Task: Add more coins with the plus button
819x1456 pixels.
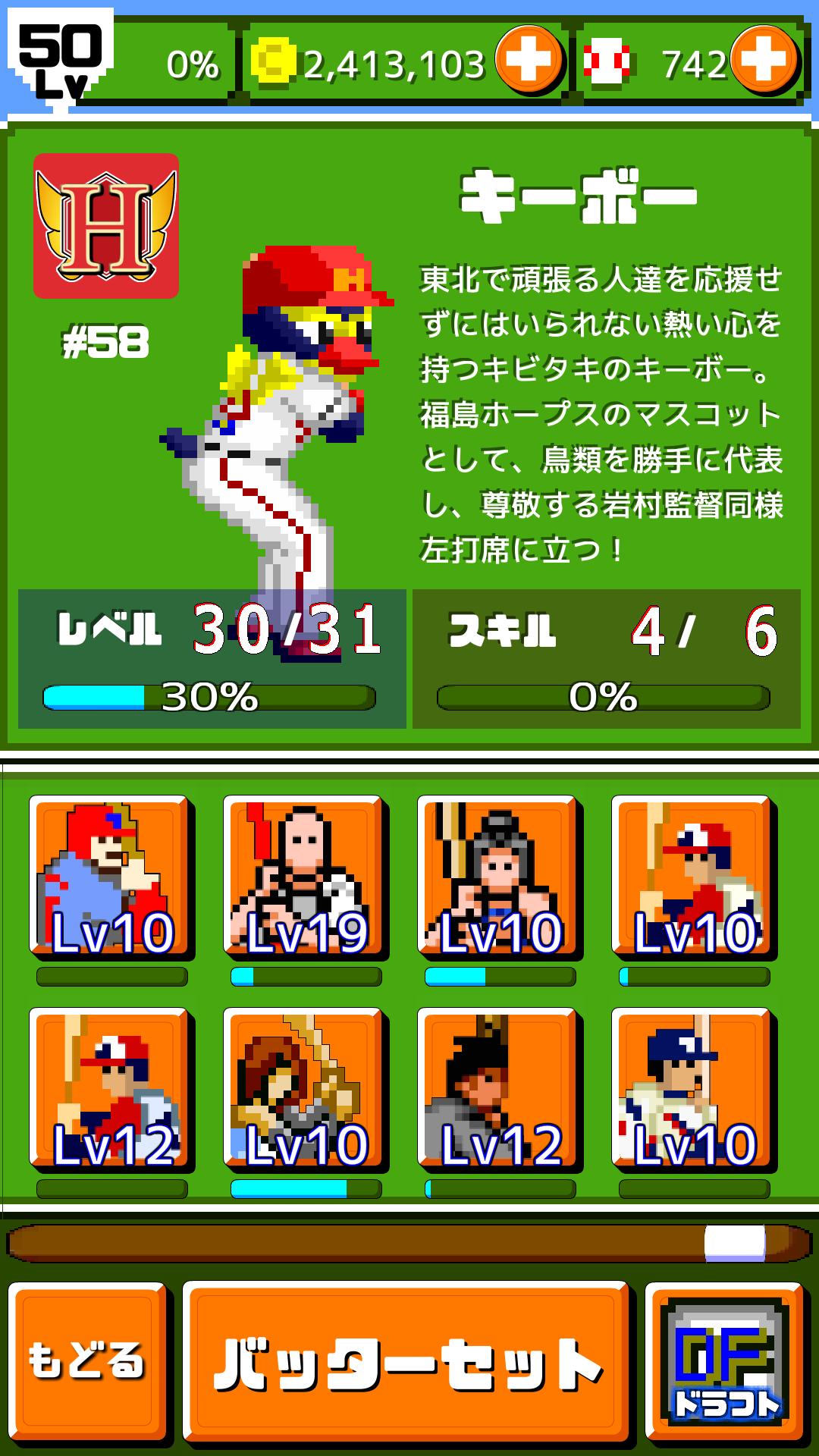Action: 529,61
